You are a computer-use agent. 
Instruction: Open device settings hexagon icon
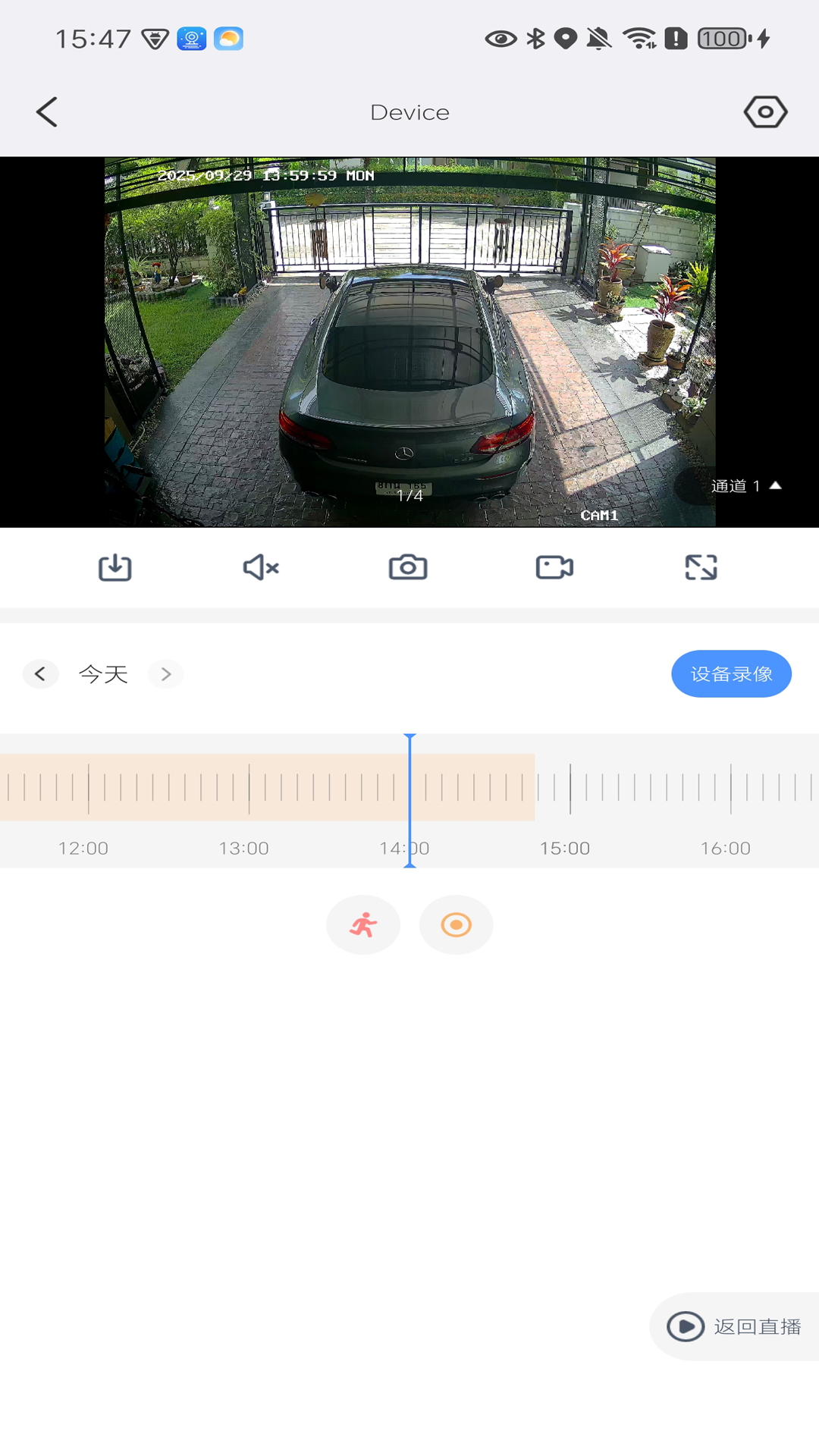click(765, 112)
